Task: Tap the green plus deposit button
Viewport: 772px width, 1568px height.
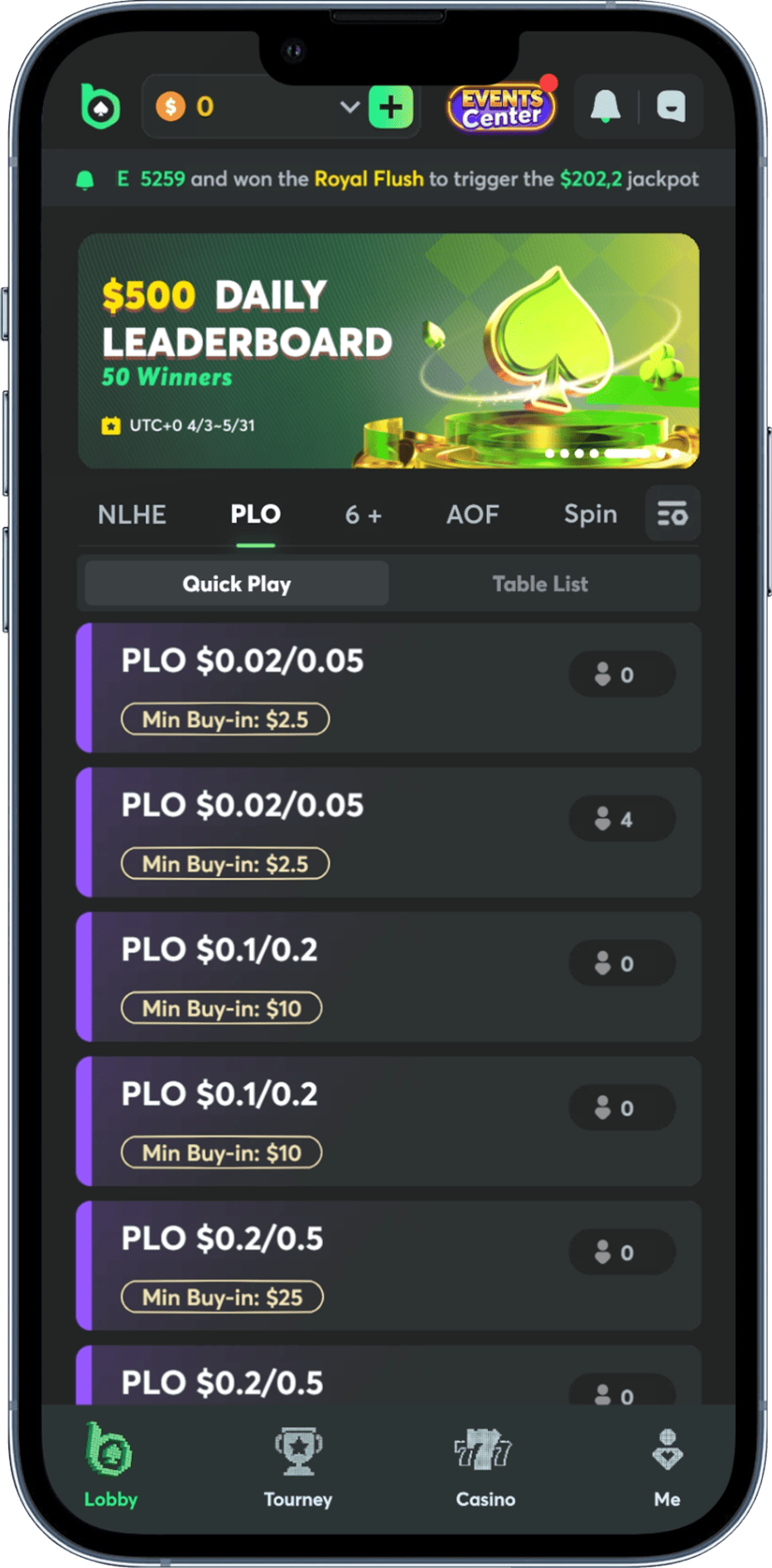Action: pyautogui.click(x=390, y=107)
